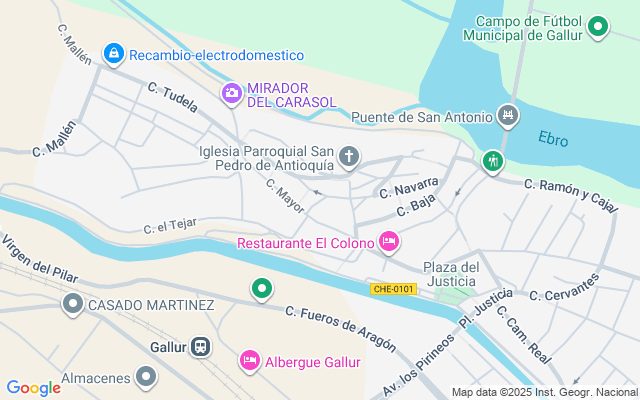Tap the green pin near C. Fueros de Aragón
Viewport: 640px width, 400px height.
[x=261, y=290]
